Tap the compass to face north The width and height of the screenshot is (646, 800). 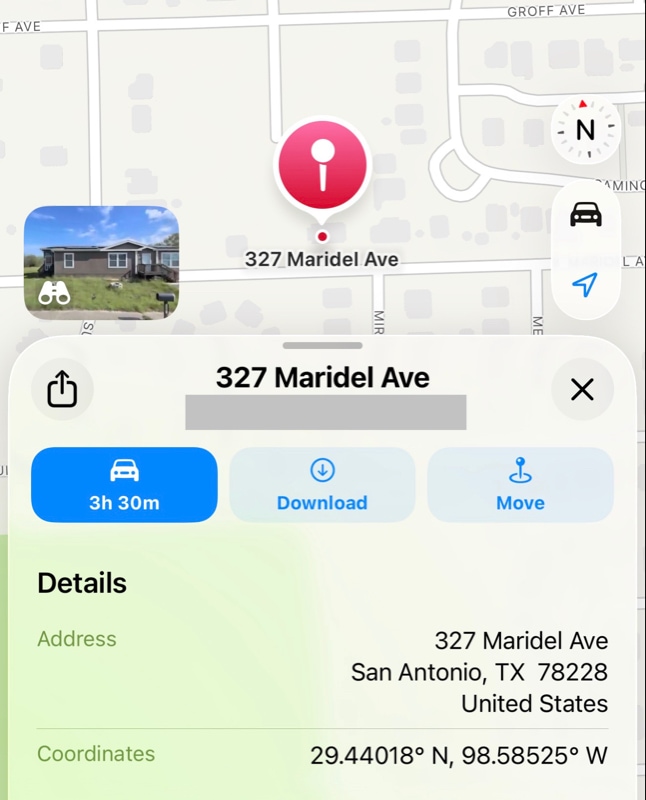(x=586, y=130)
